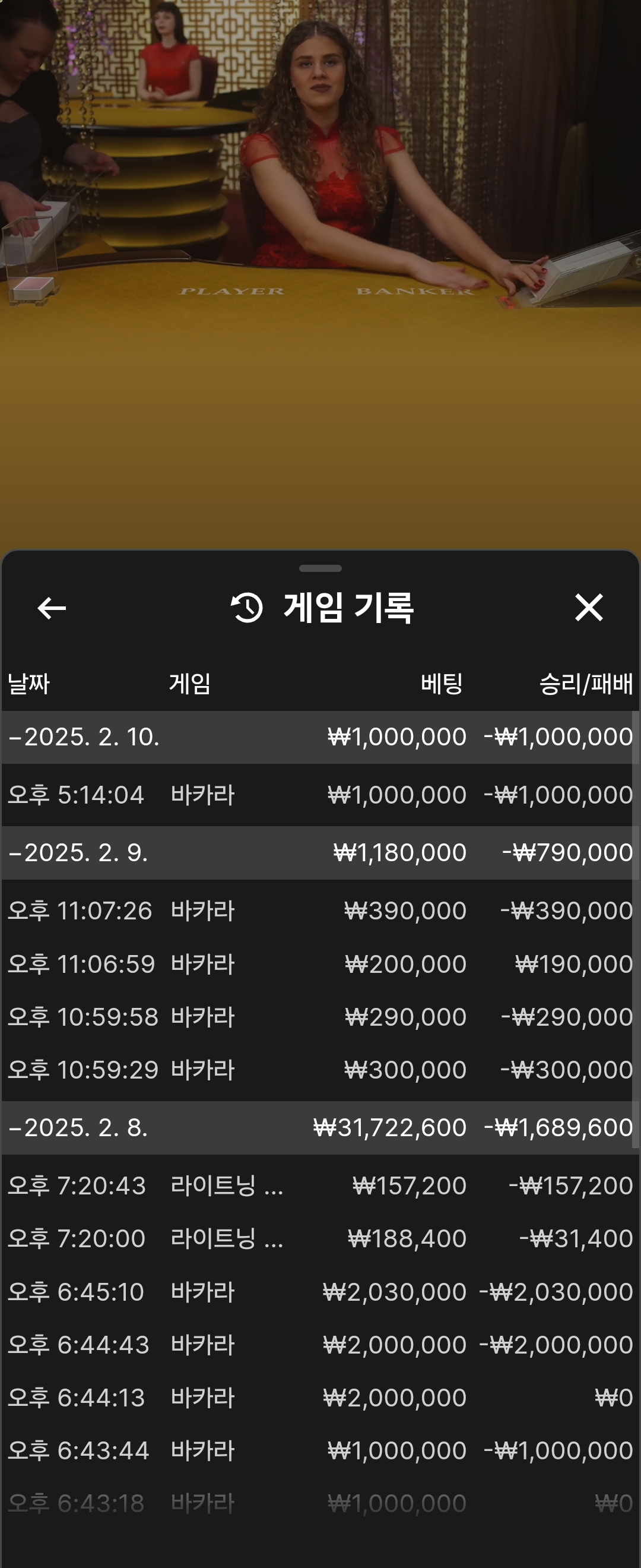This screenshot has width=641, height=1568.
Task: Open the 오후 5:14:04 바카라 record
Action: 320,795
